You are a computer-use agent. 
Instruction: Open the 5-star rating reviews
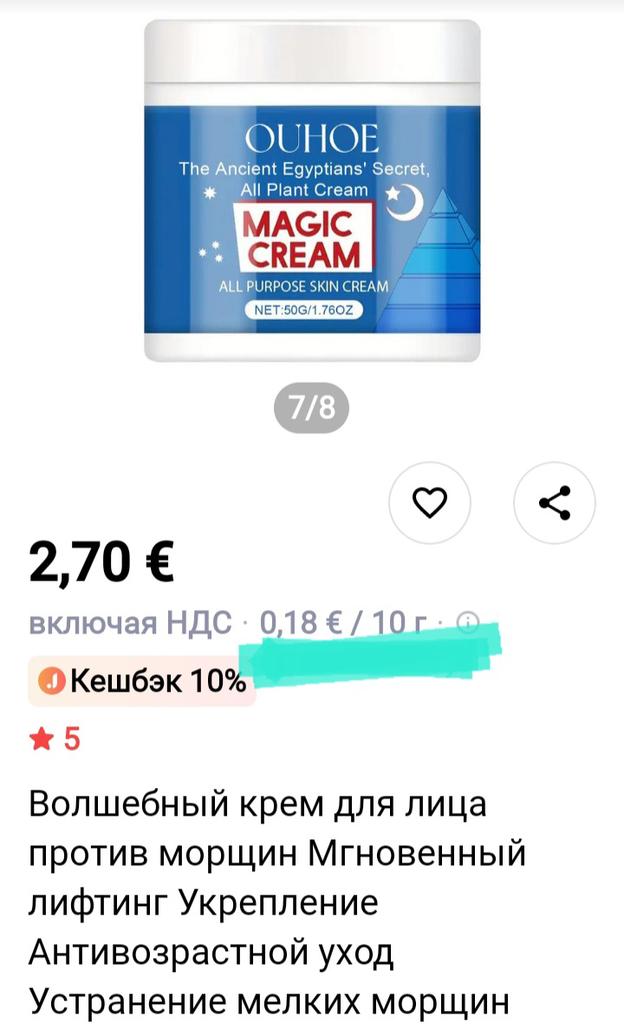pyautogui.click(x=56, y=739)
